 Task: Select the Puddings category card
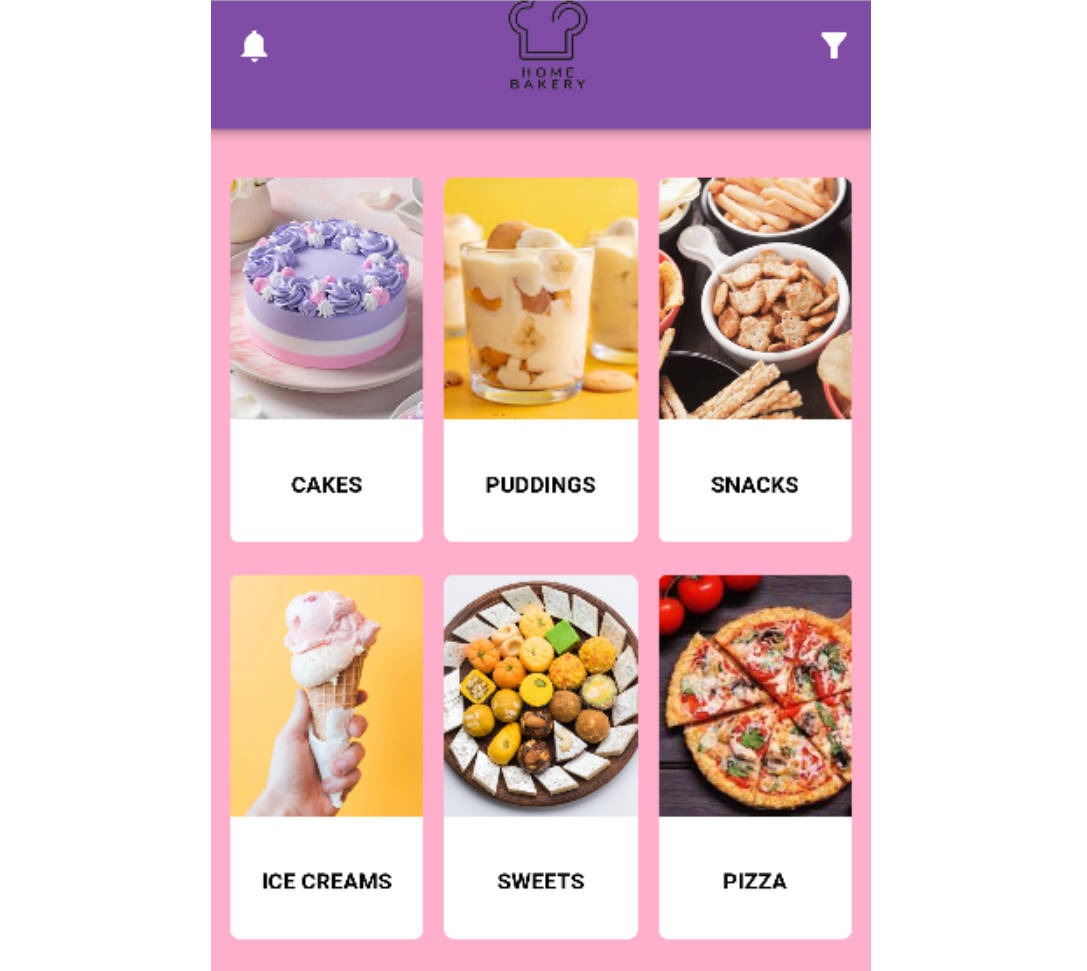click(x=540, y=360)
